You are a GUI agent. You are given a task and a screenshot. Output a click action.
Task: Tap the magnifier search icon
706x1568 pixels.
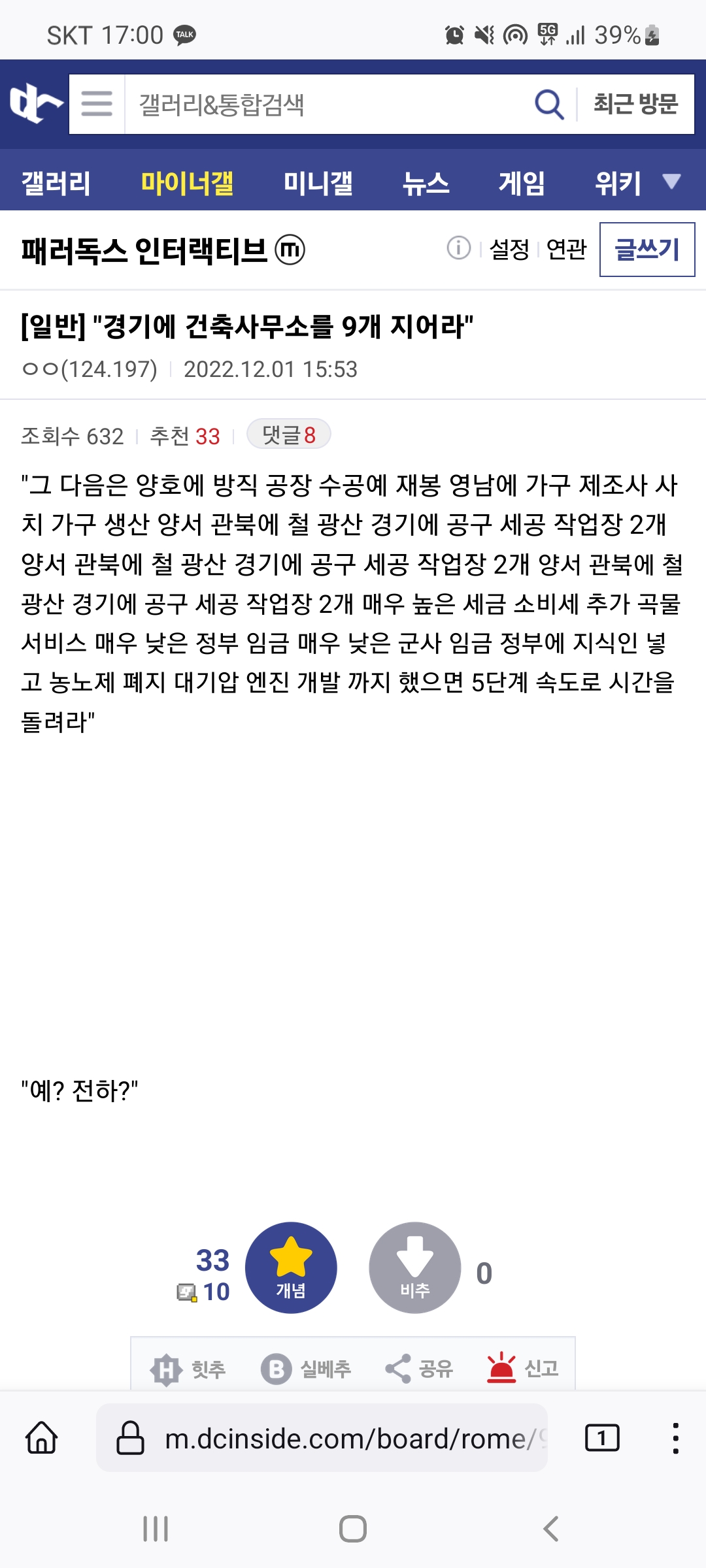coord(549,105)
